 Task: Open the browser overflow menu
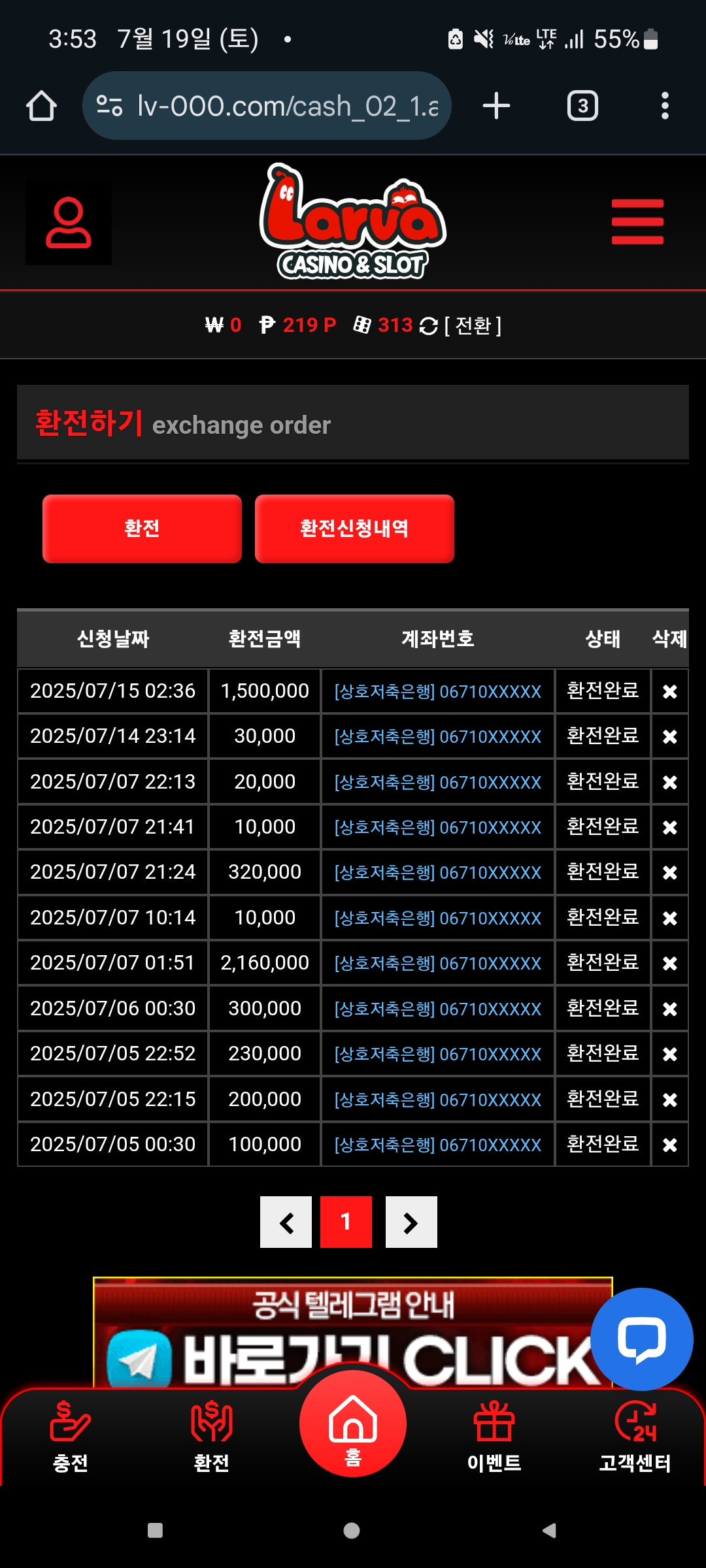coord(665,106)
